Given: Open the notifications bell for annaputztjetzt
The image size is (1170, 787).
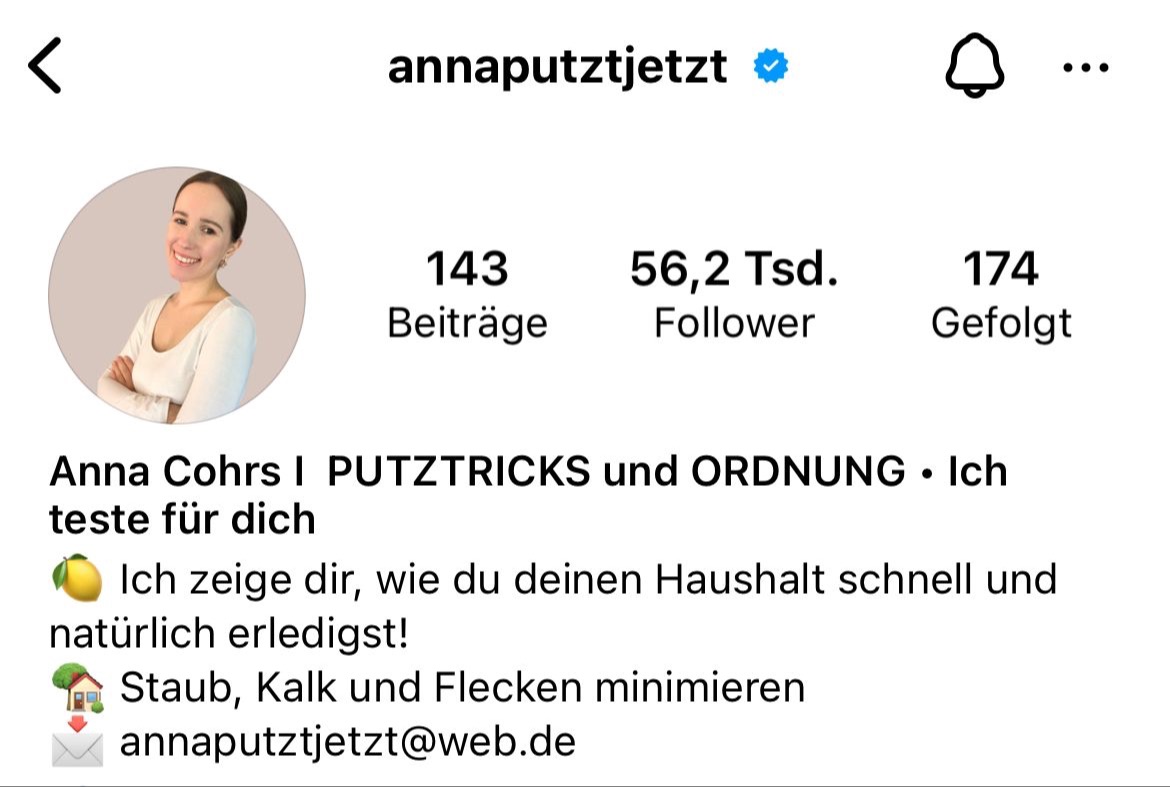Looking at the screenshot, I should (x=975, y=66).
